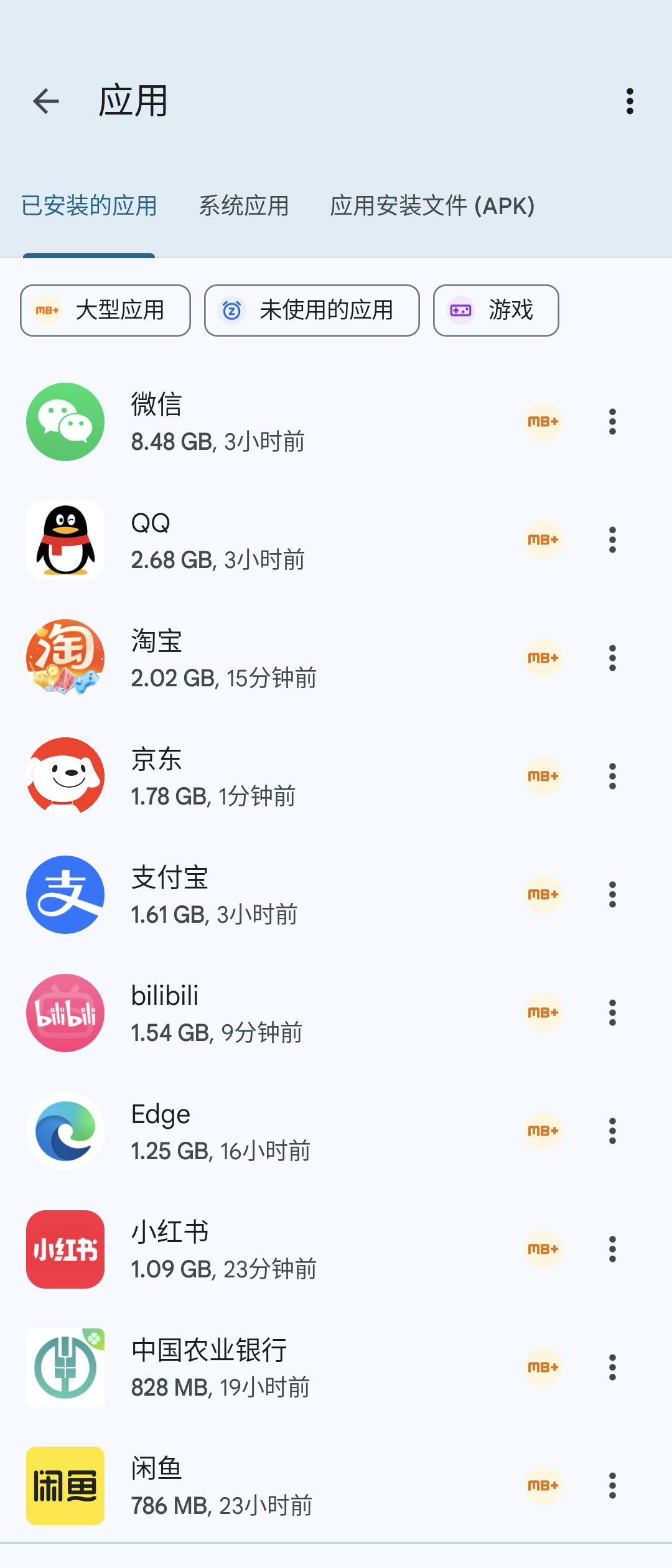Open the top-right overflow menu
Screen dimensions: 672x1568
pos(630,101)
